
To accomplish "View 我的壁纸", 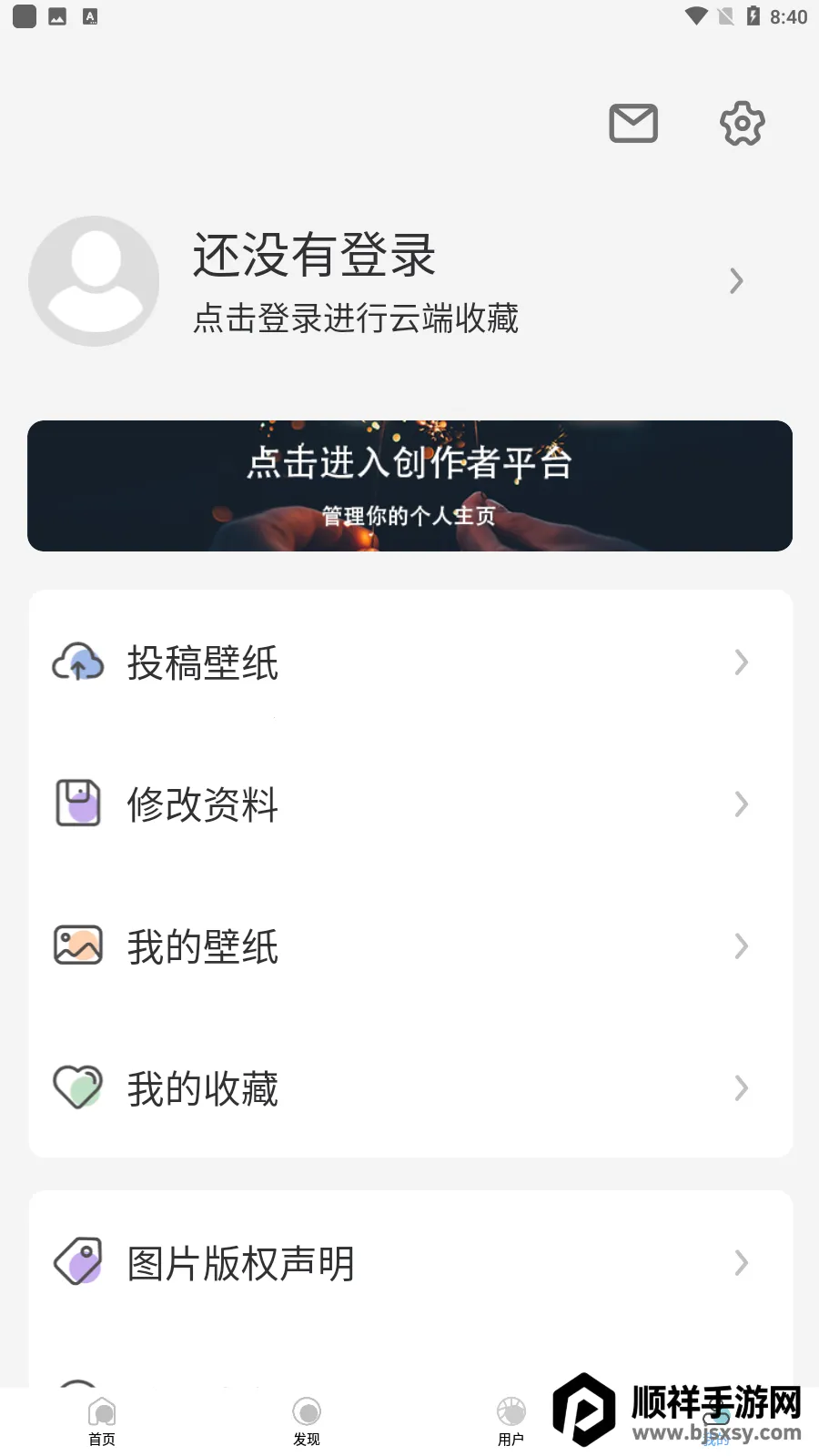I will click(409, 946).
